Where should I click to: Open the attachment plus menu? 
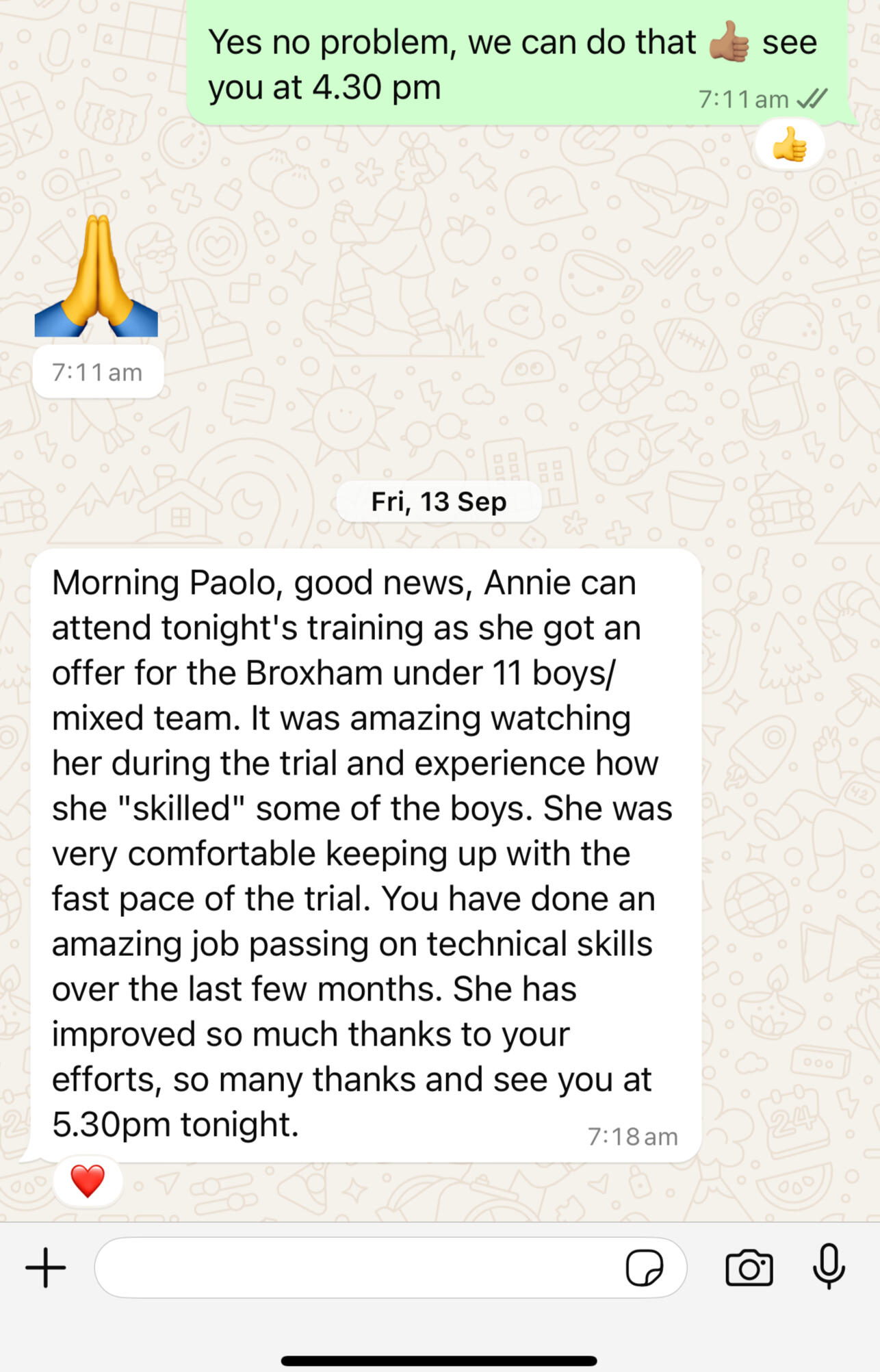46,1267
